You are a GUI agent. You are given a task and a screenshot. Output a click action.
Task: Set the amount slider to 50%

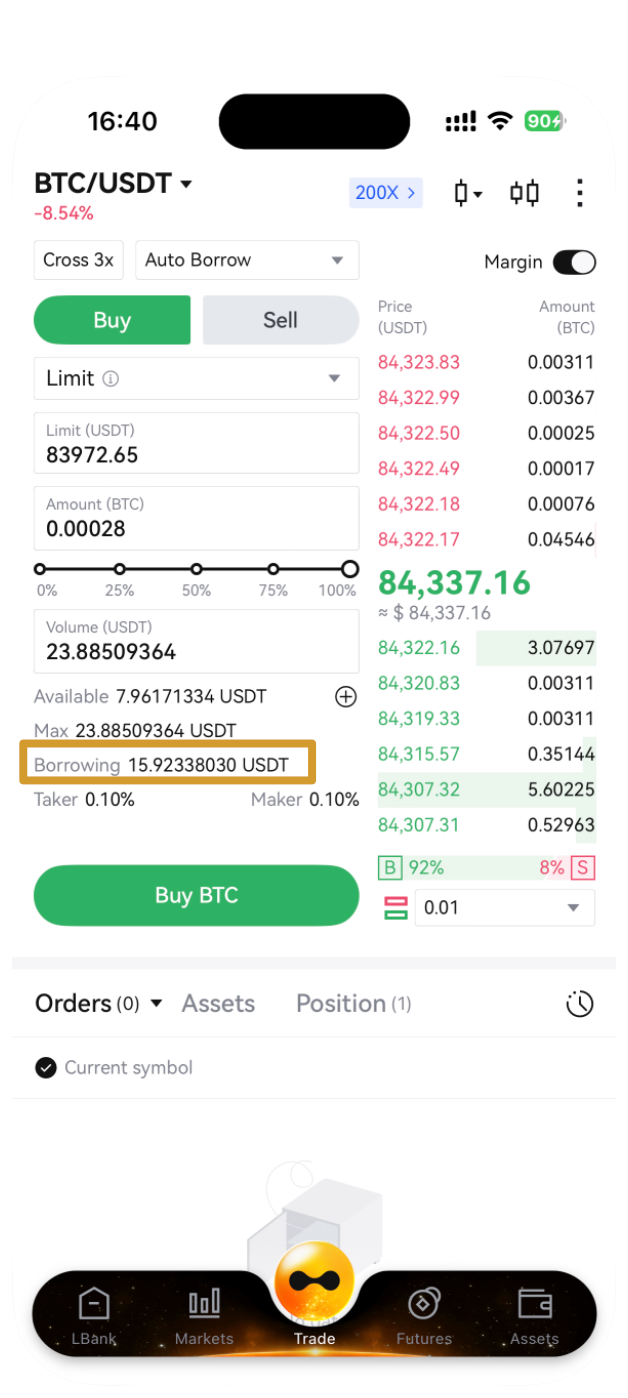[196, 569]
